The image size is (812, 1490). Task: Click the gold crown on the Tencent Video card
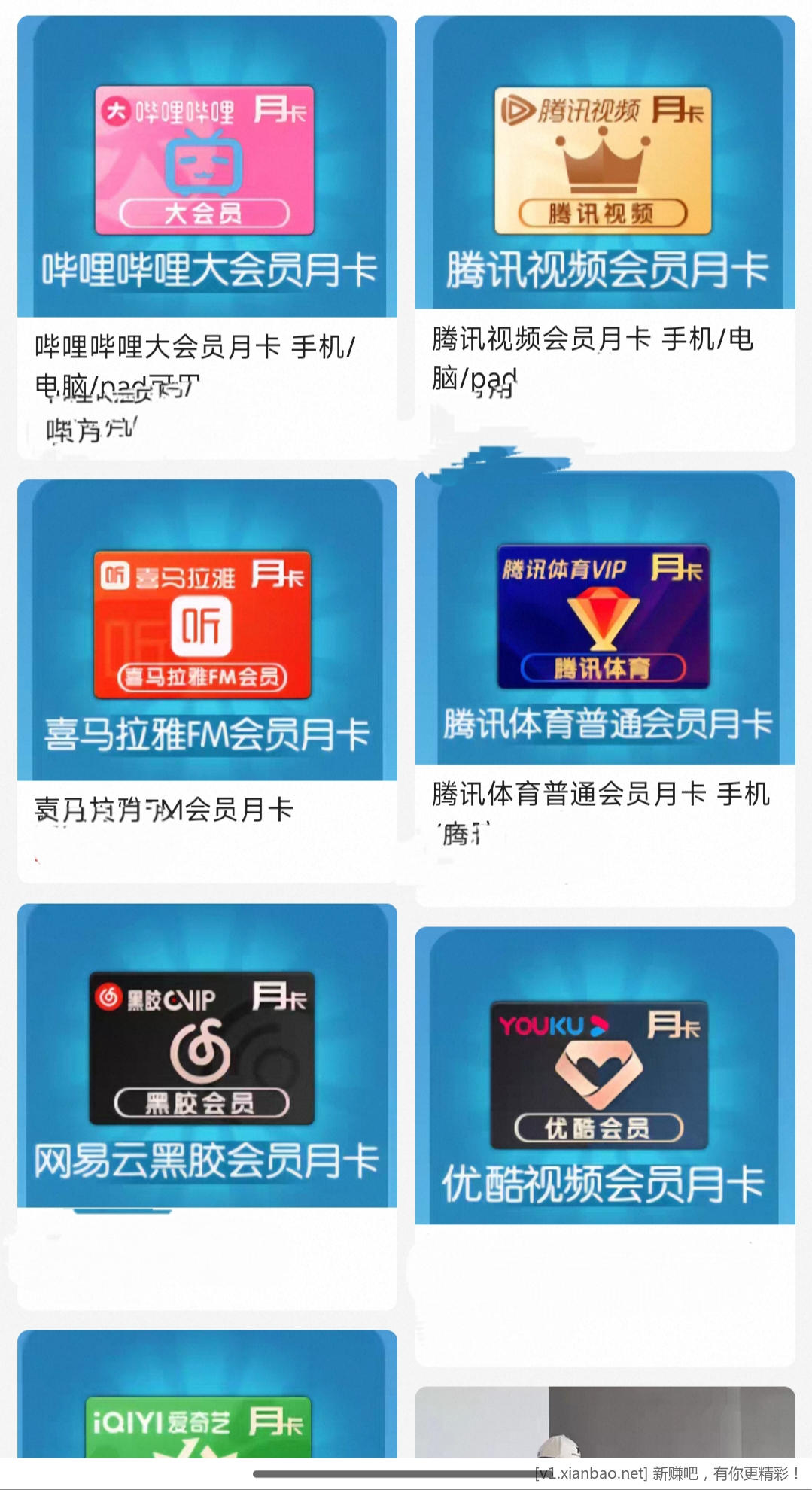tap(602, 162)
